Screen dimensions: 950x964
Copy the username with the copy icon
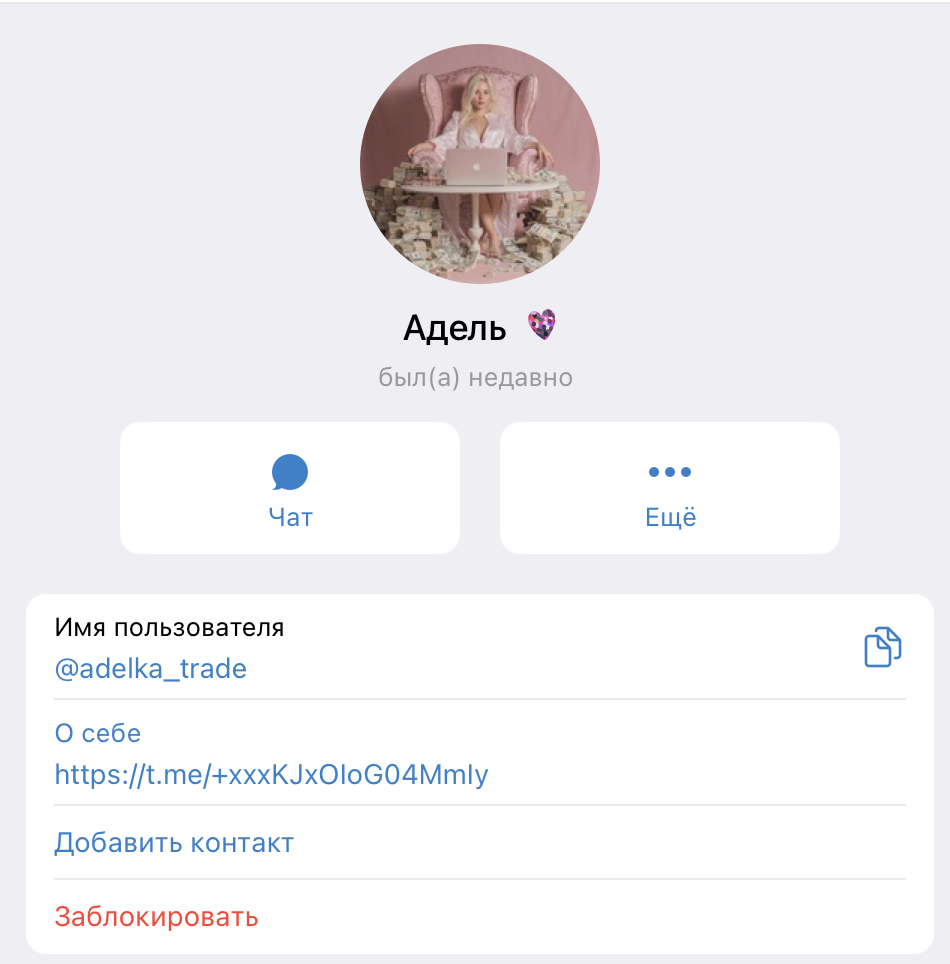click(882, 647)
